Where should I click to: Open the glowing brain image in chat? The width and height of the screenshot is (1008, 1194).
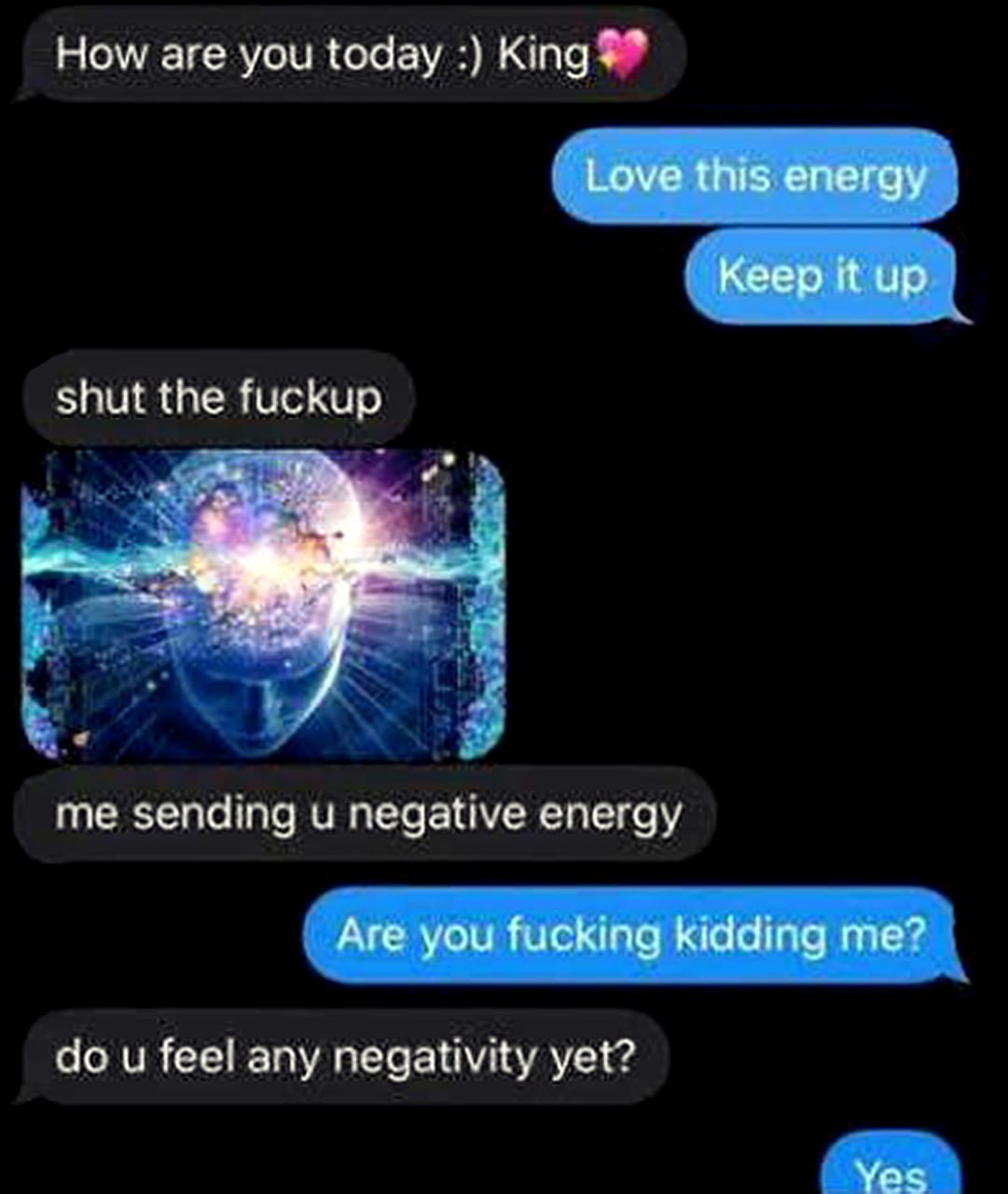click(x=264, y=604)
